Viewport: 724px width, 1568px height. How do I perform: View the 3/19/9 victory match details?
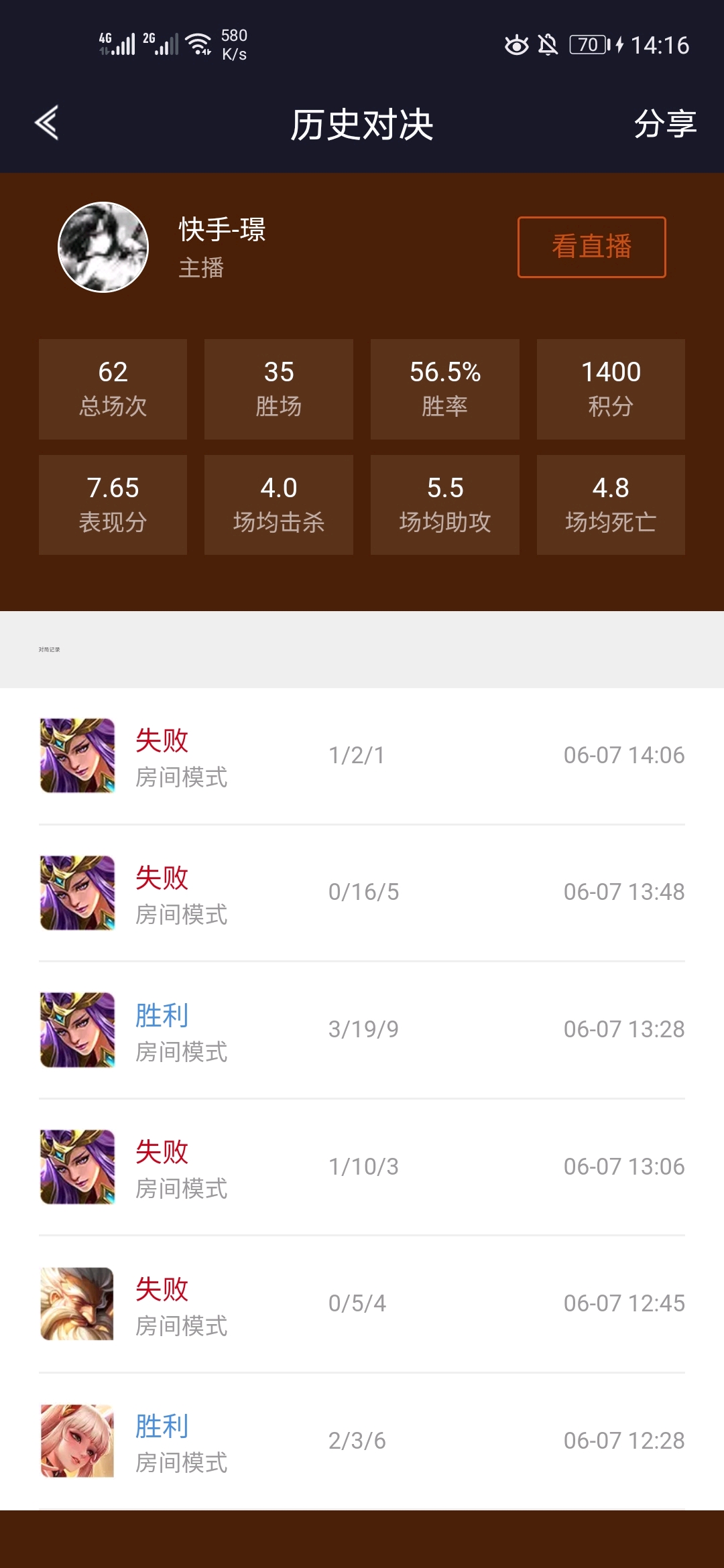click(362, 1030)
